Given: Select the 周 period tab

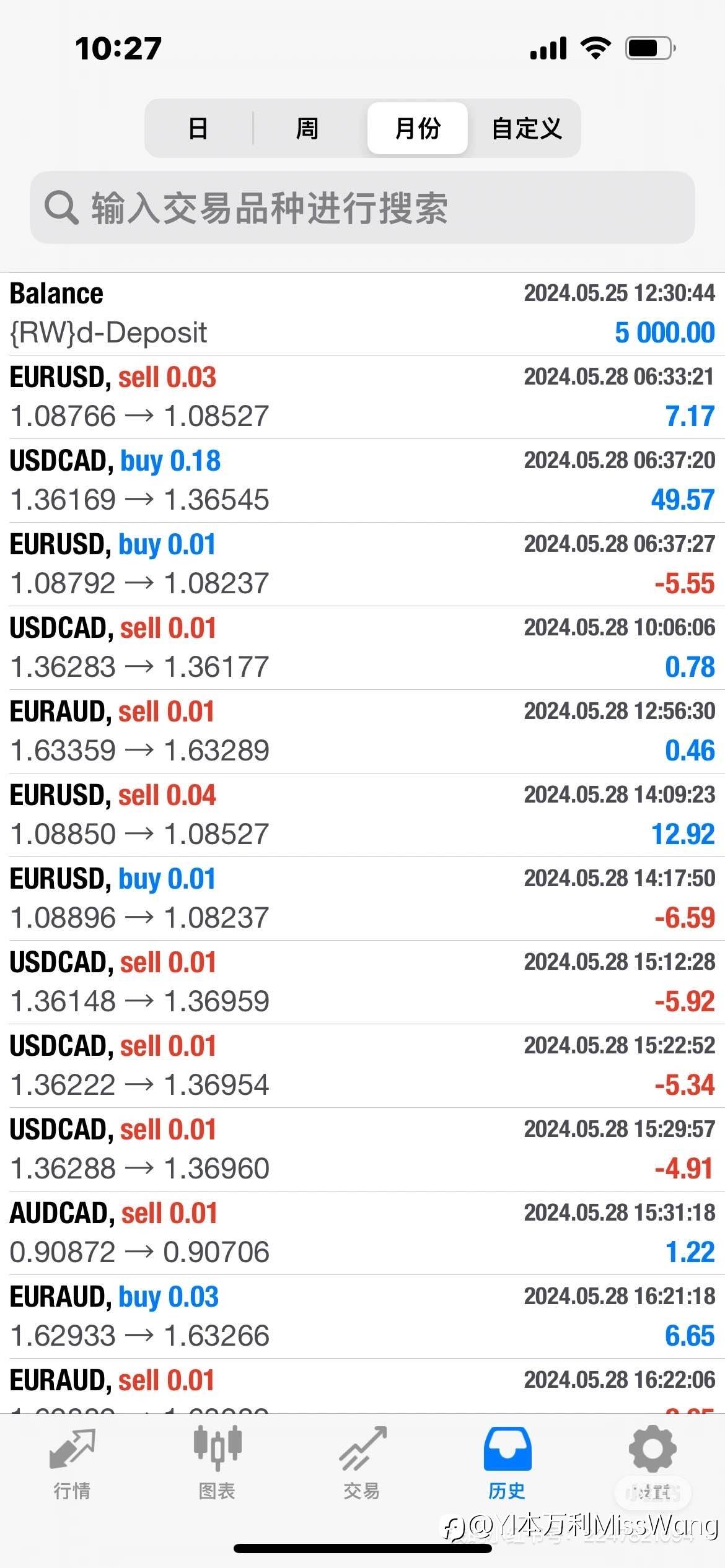Looking at the screenshot, I should pyautogui.click(x=307, y=128).
